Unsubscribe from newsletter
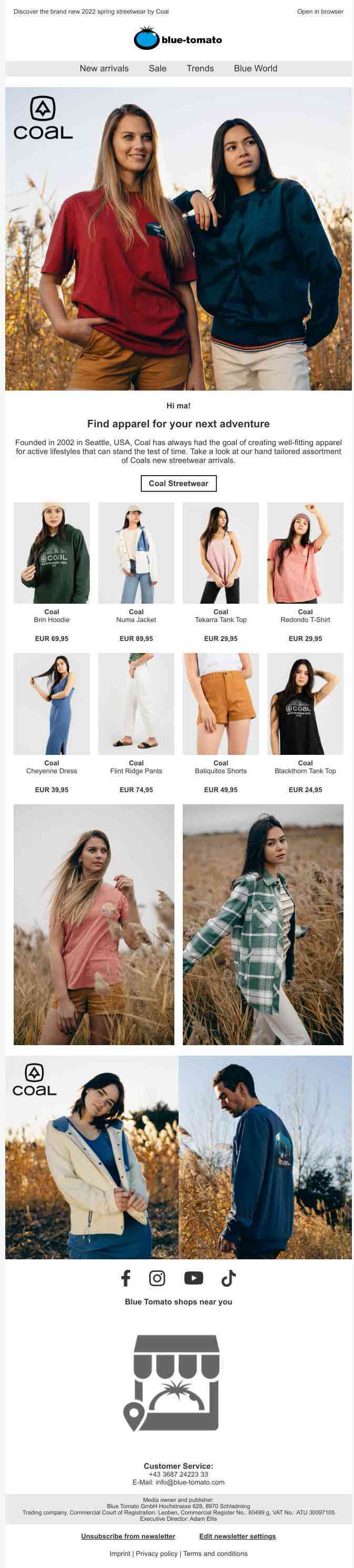 128,1537
